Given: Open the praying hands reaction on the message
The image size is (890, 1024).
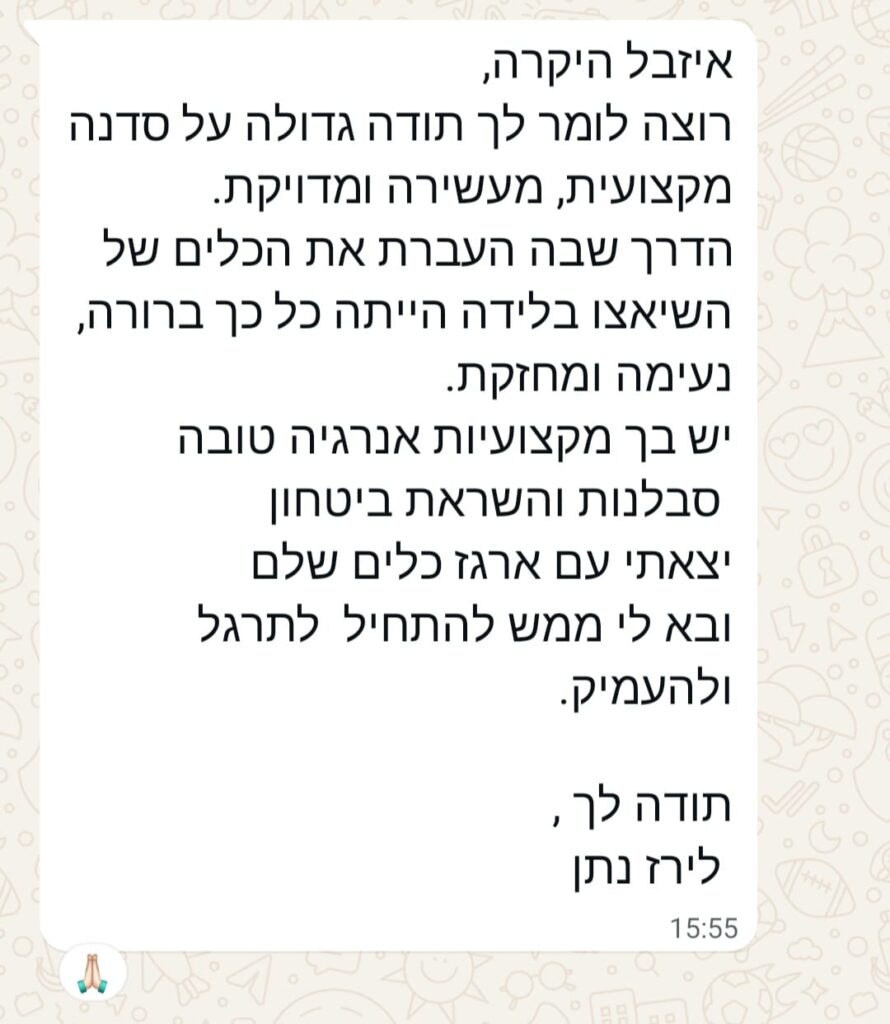Looking at the screenshot, I should [x=93, y=971].
